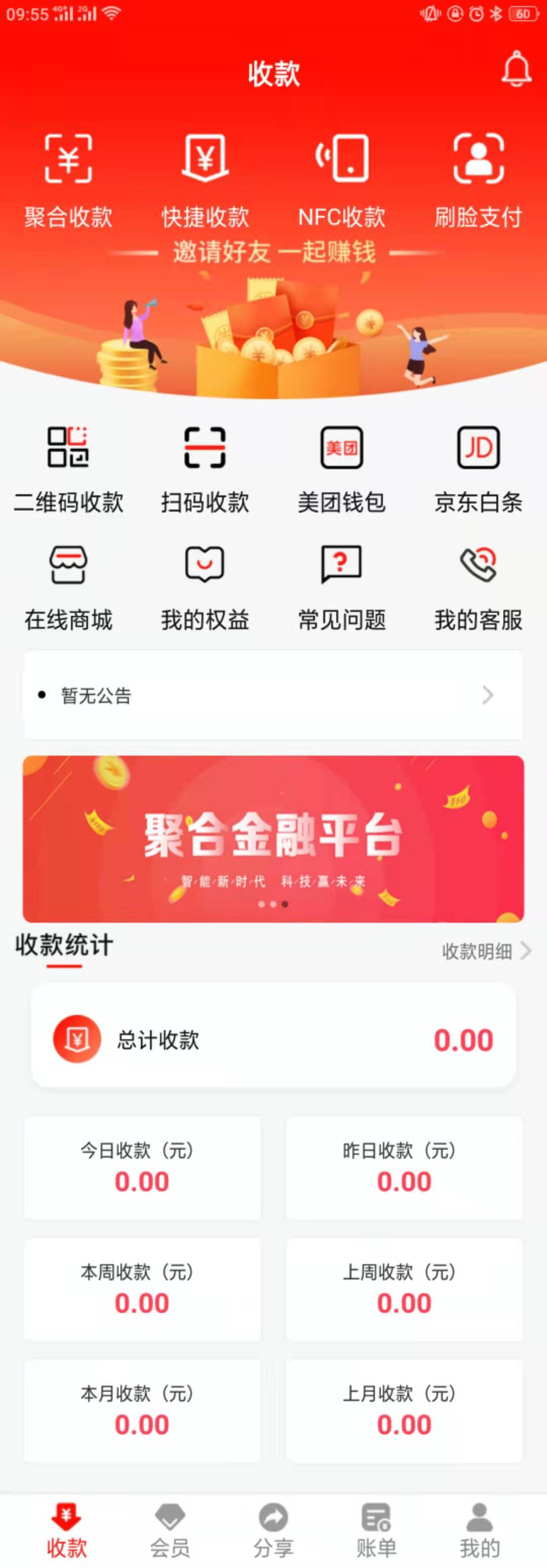Open 收款明细 payment details link
This screenshot has height=1568, width=547.
(486, 951)
